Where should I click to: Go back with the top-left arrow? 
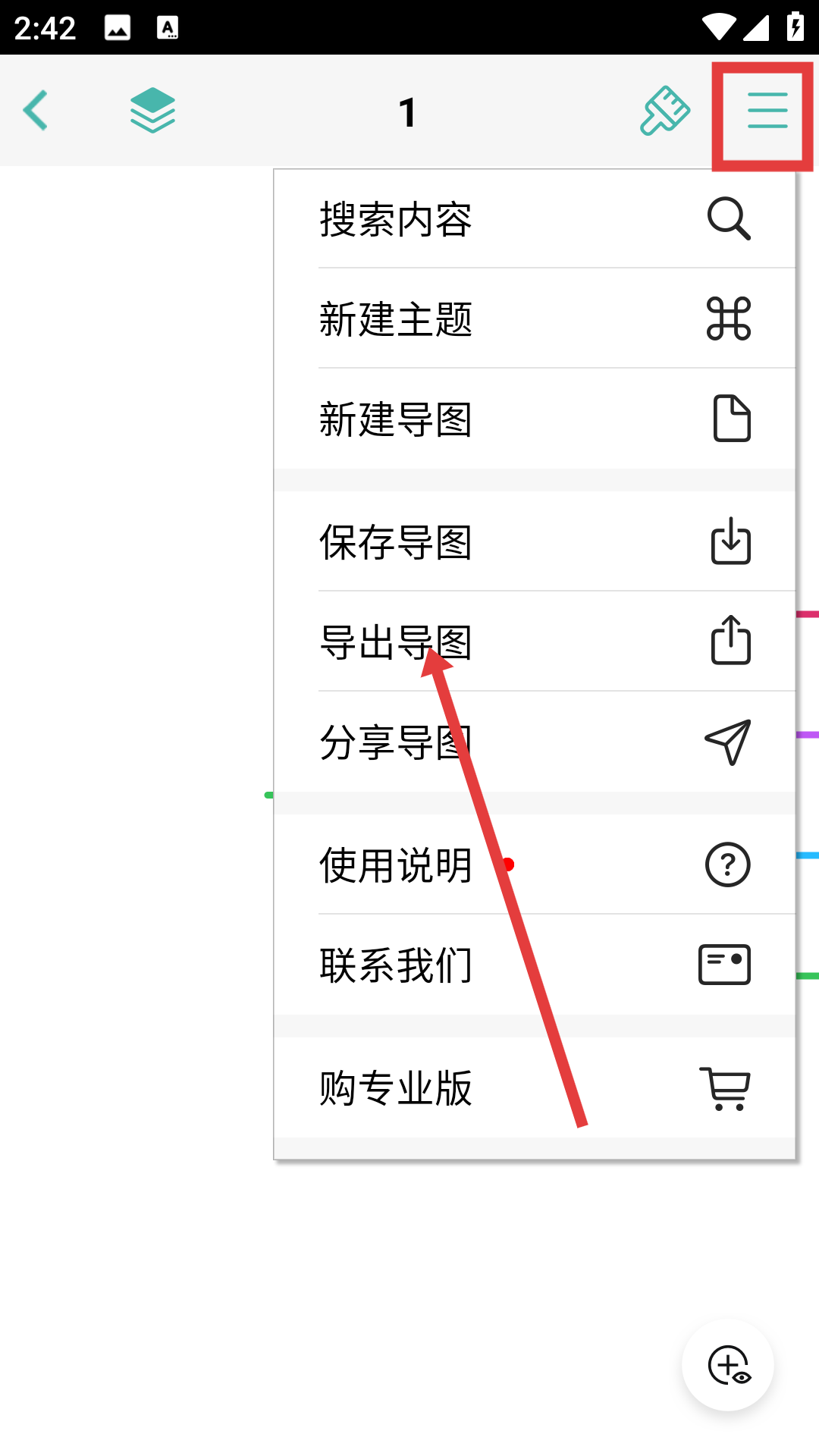click(36, 111)
